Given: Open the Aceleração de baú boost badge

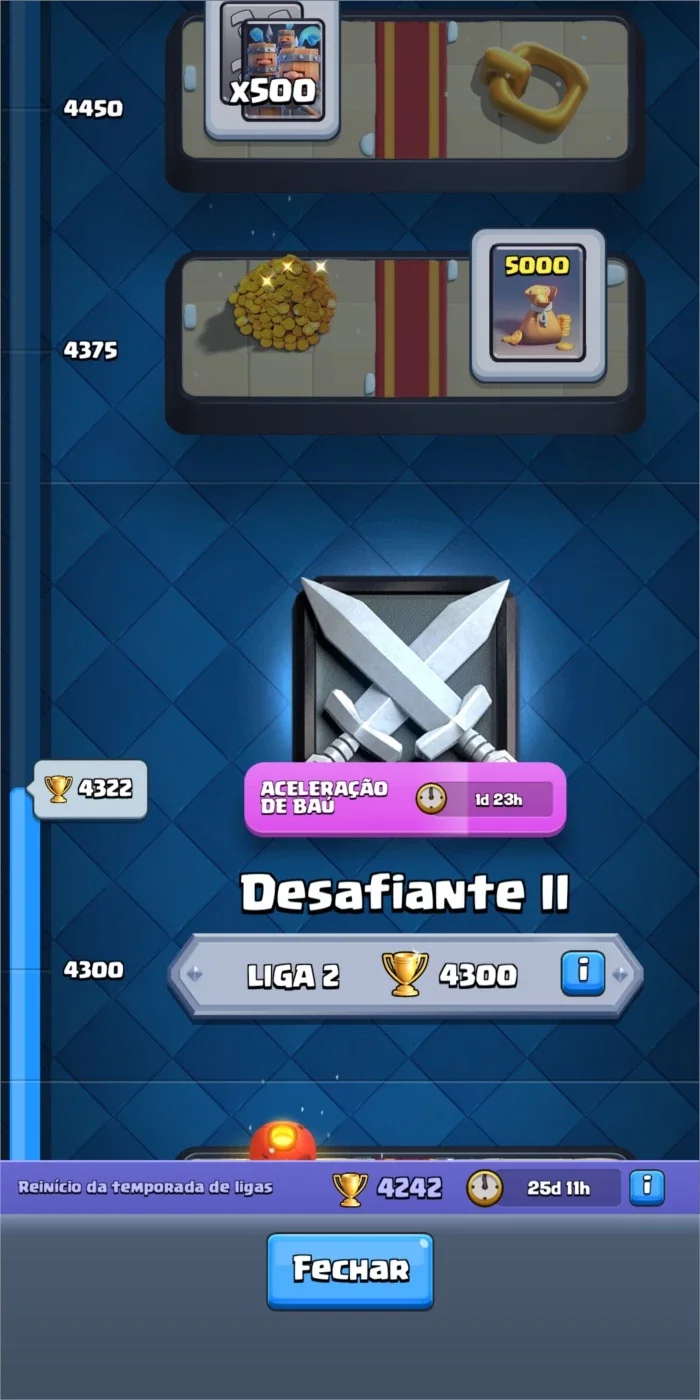Looking at the screenshot, I should coord(405,798).
